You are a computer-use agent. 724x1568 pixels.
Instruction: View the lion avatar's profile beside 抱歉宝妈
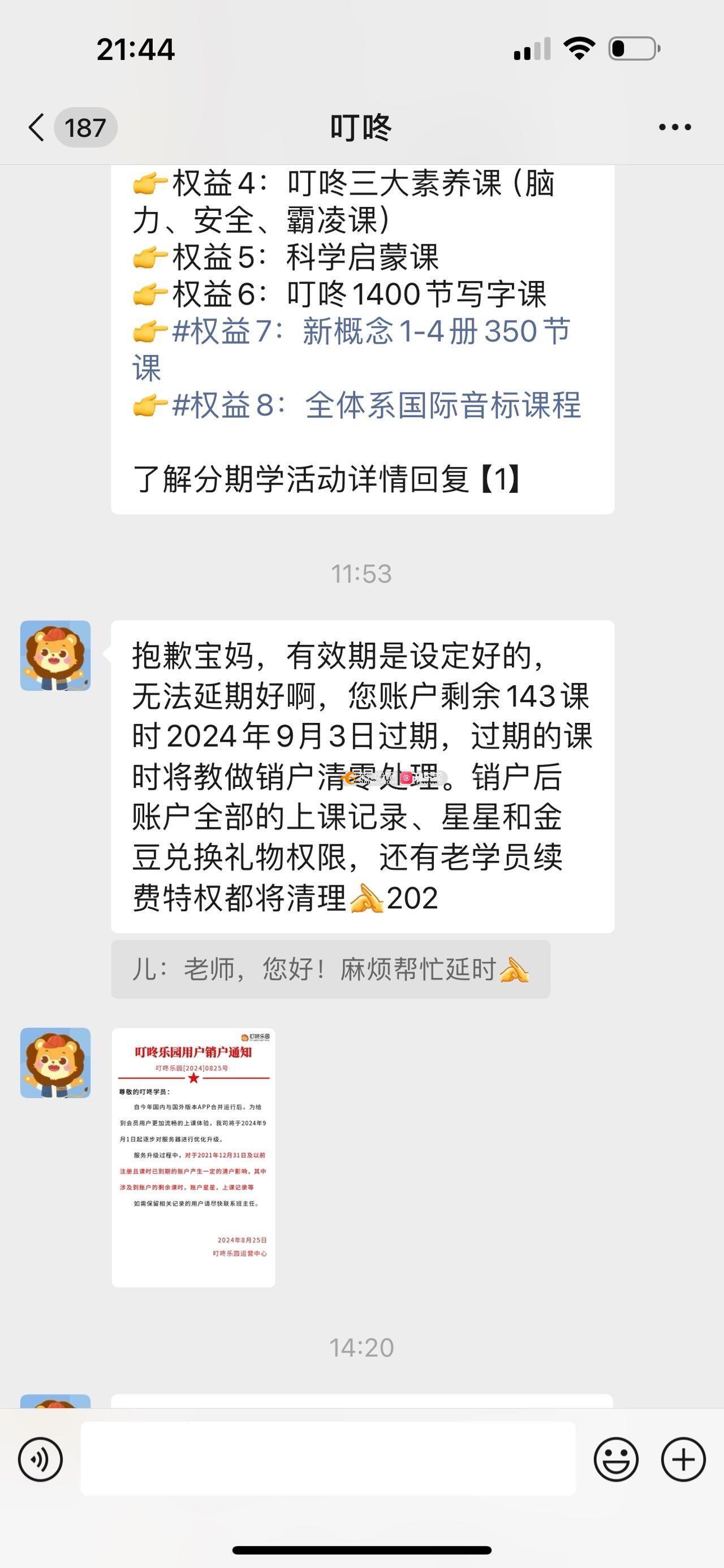point(55,656)
